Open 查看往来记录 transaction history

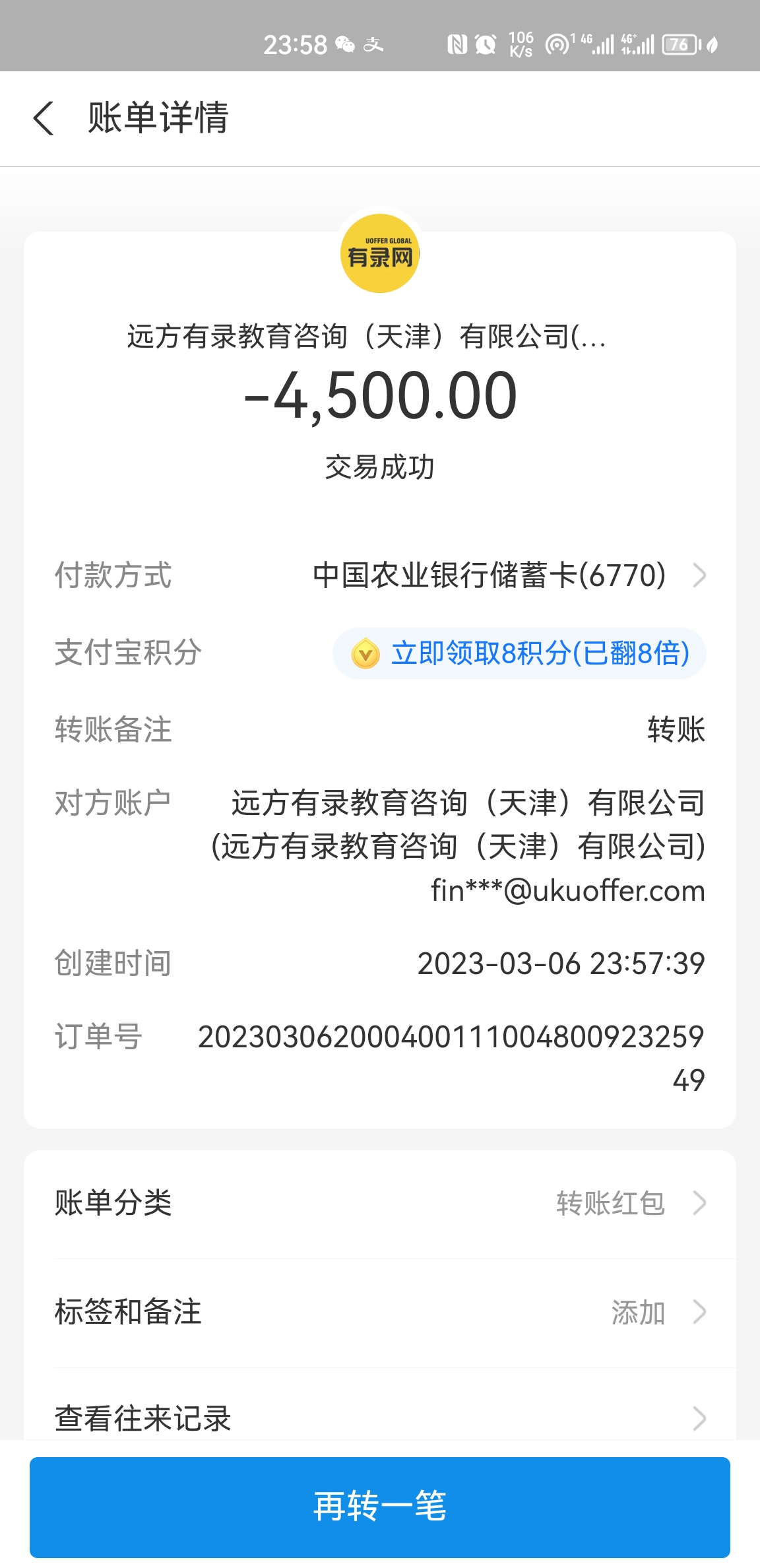coord(380,1418)
